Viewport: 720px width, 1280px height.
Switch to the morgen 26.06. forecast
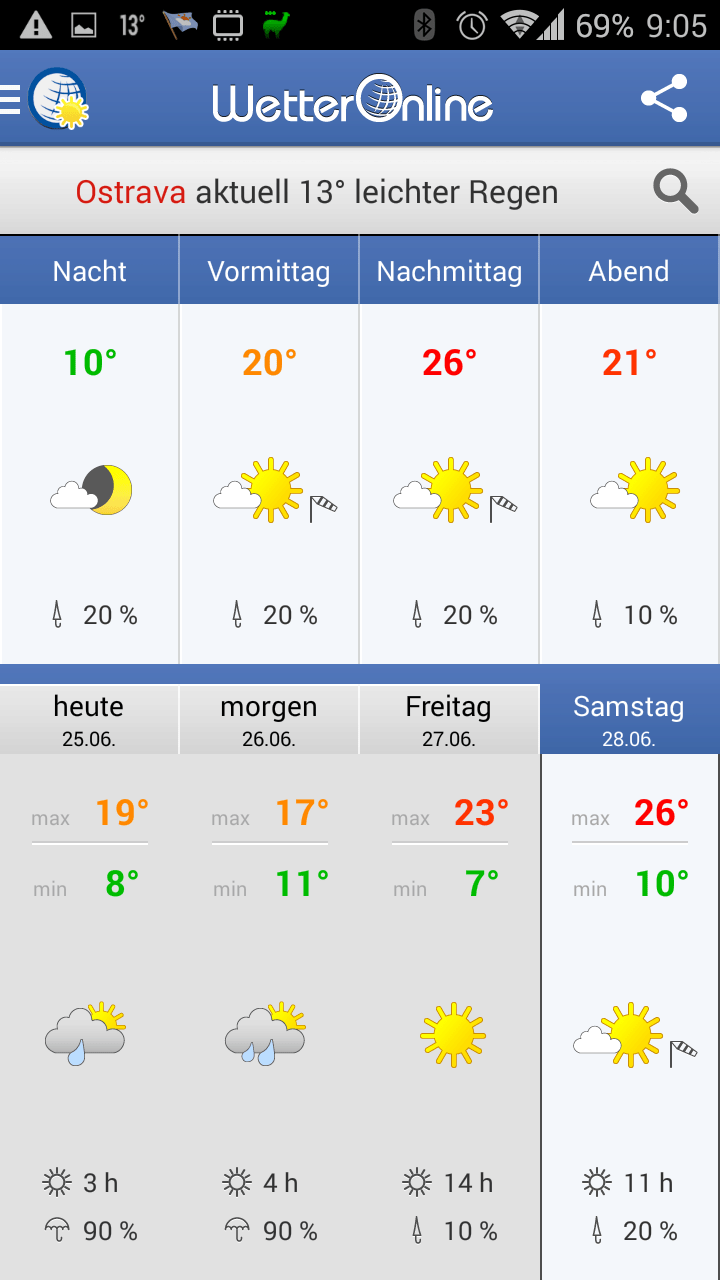(x=269, y=719)
